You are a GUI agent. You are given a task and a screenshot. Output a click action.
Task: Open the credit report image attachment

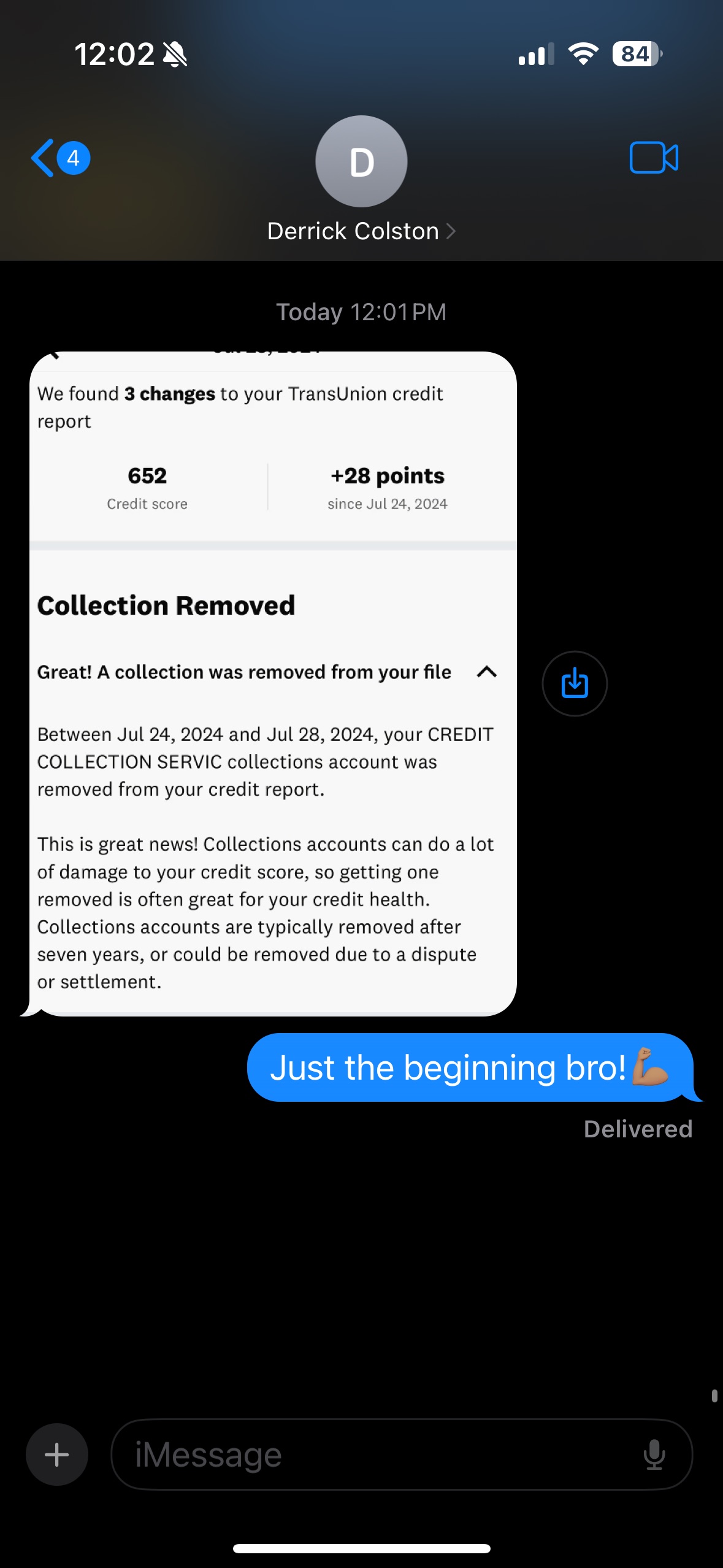tap(273, 683)
